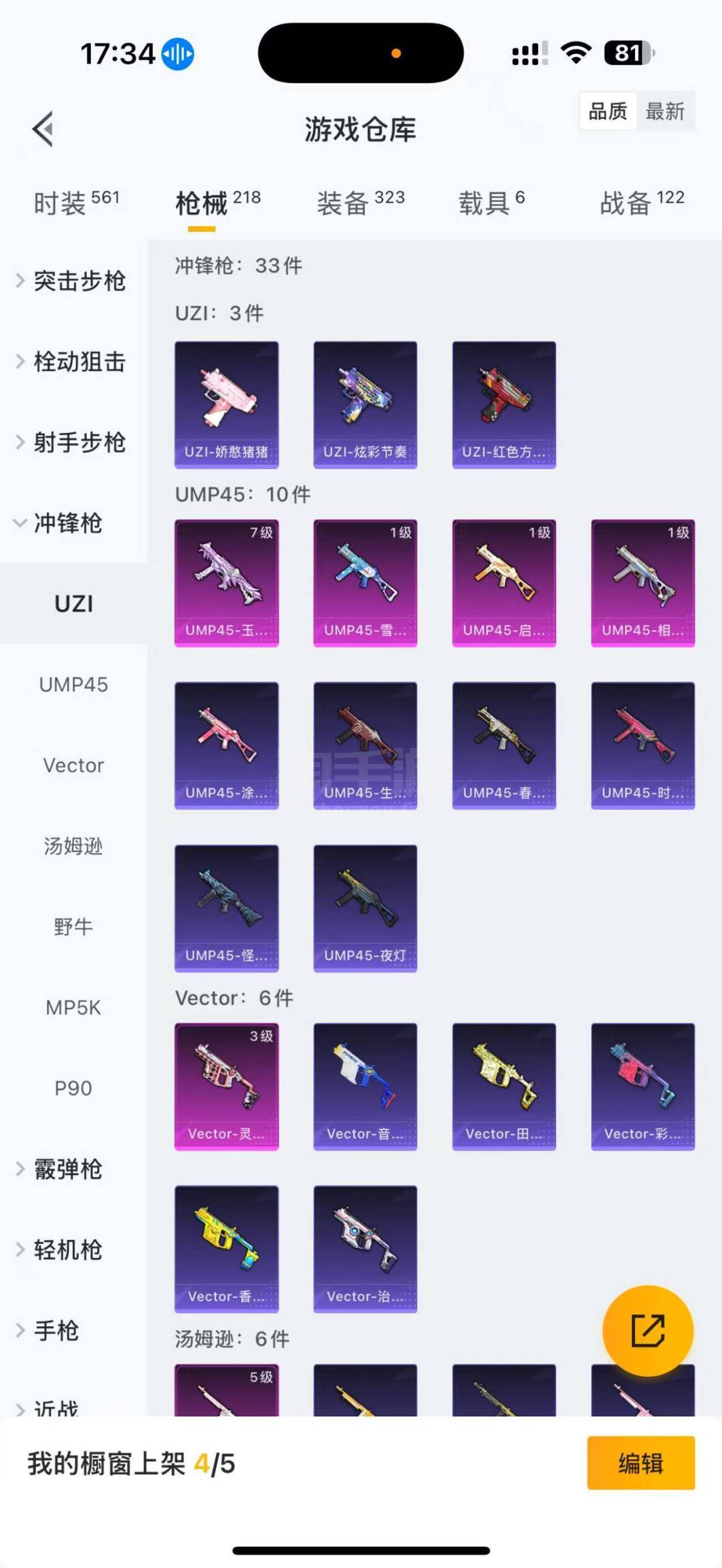The height and width of the screenshot is (1568, 722).
Task: Open the 战备 tab
Action: tap(642, 202)
